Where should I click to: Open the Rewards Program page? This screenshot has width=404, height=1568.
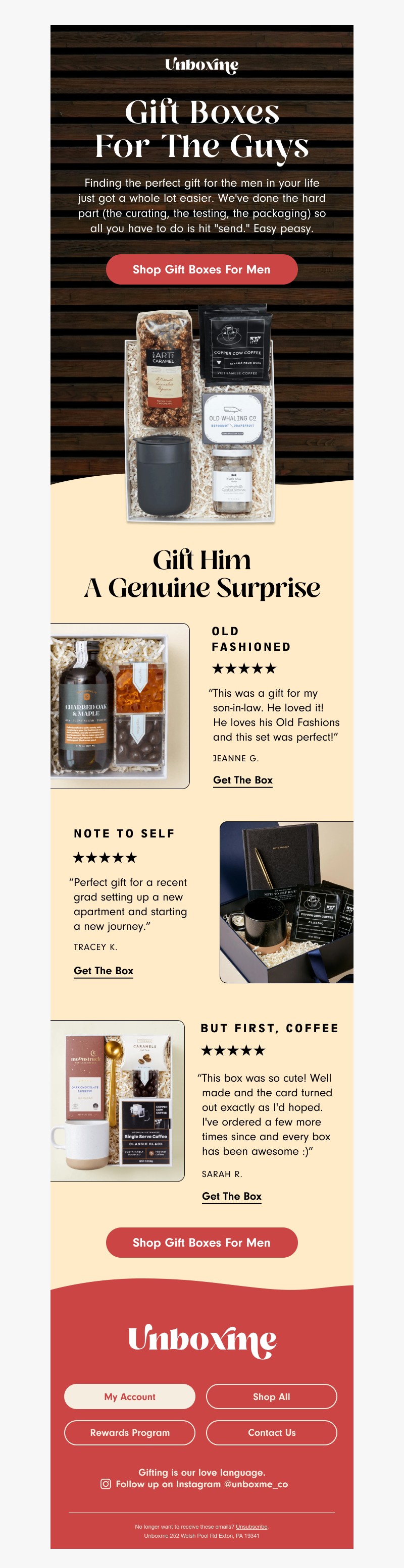130,1432
